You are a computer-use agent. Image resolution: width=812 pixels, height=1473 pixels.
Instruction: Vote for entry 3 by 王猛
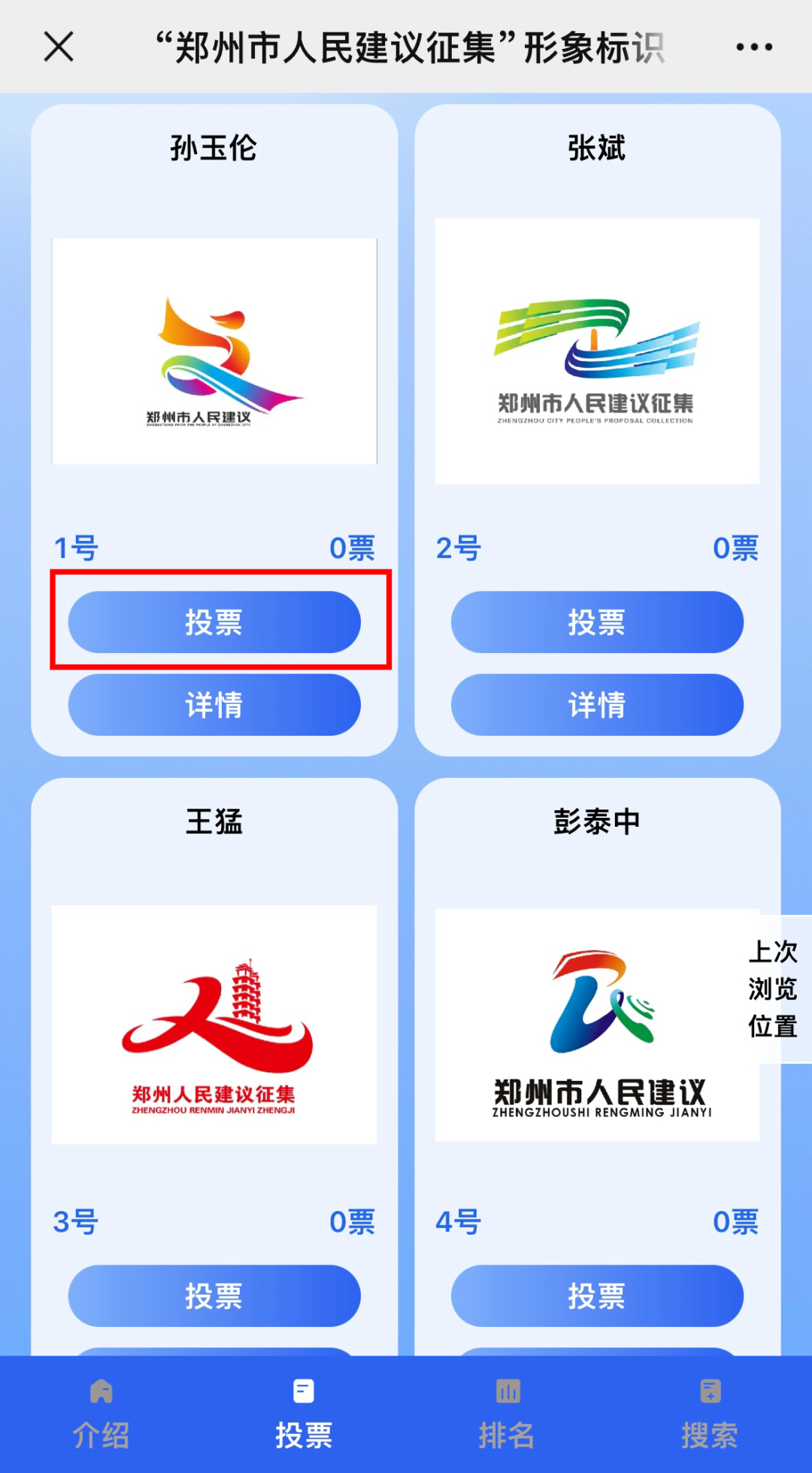214,1295
